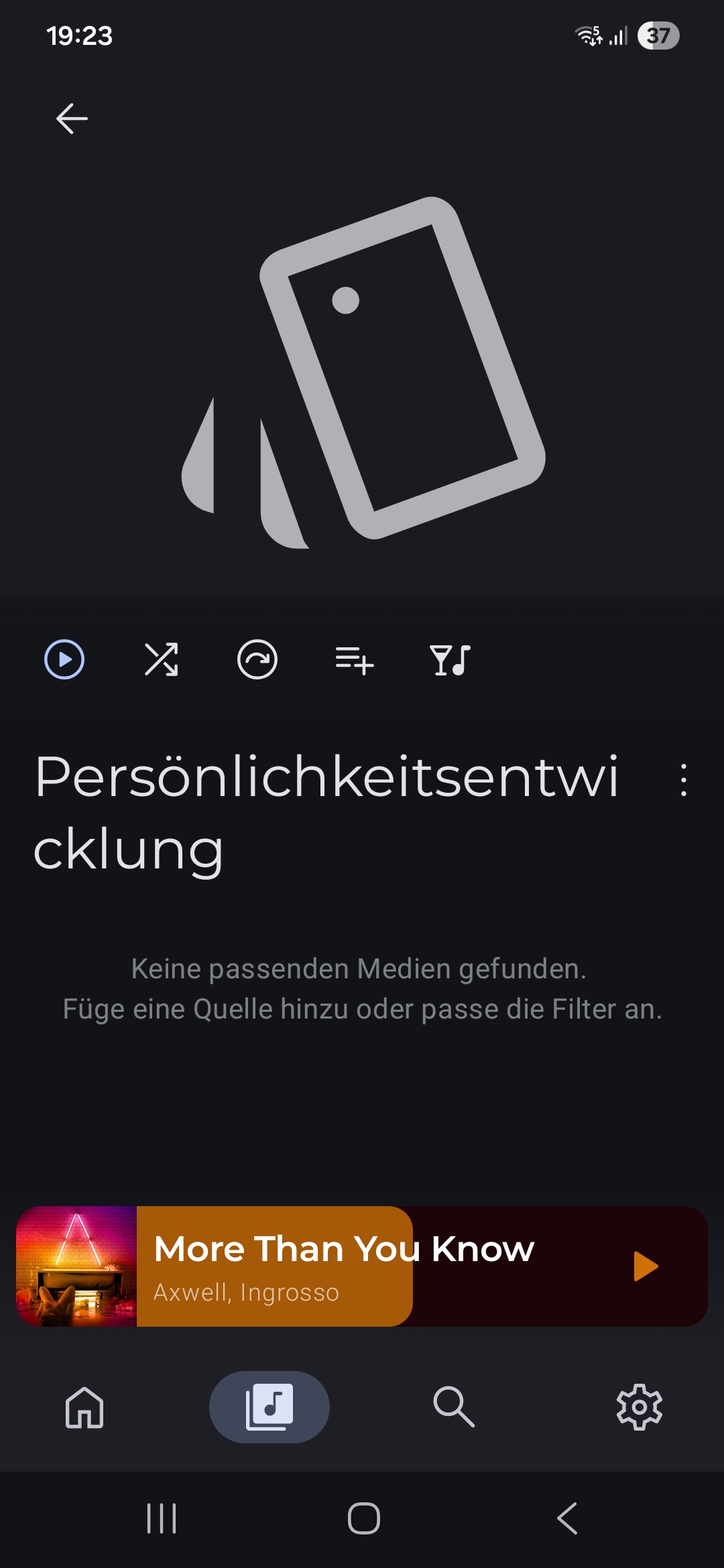Open the system recent apps view

coord(162,1518)
